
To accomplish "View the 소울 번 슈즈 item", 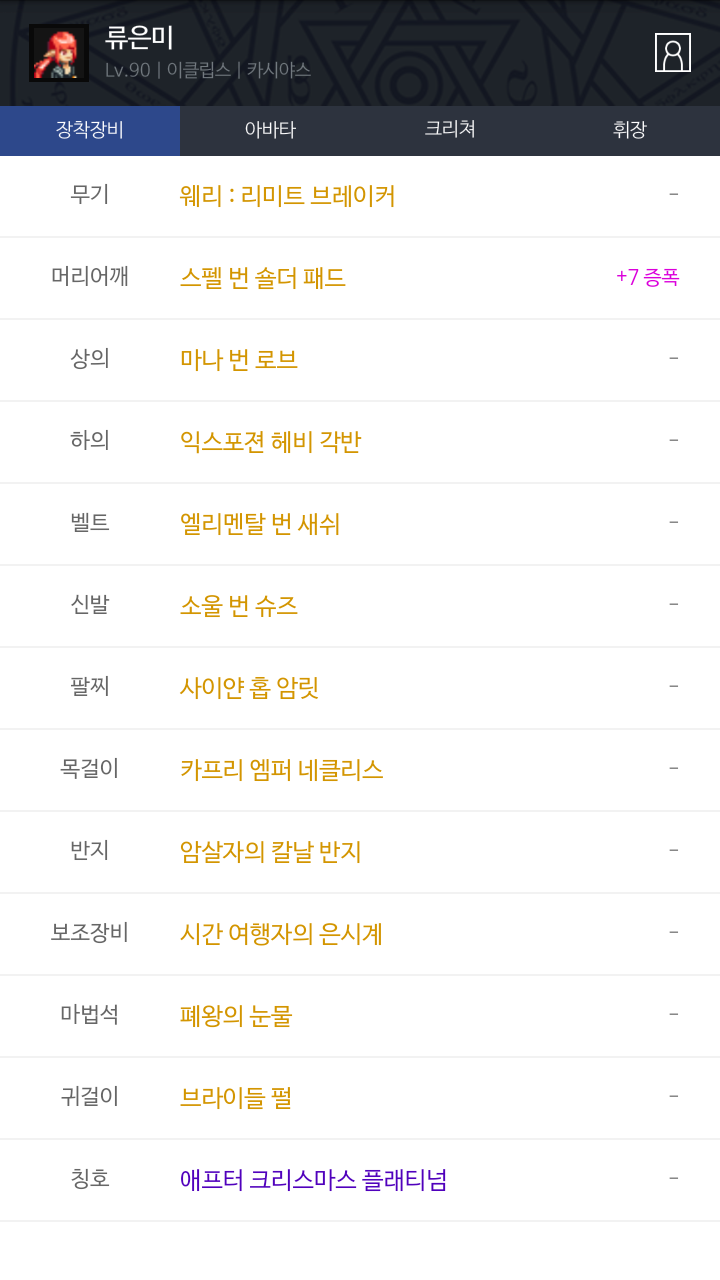I will 239,606.
